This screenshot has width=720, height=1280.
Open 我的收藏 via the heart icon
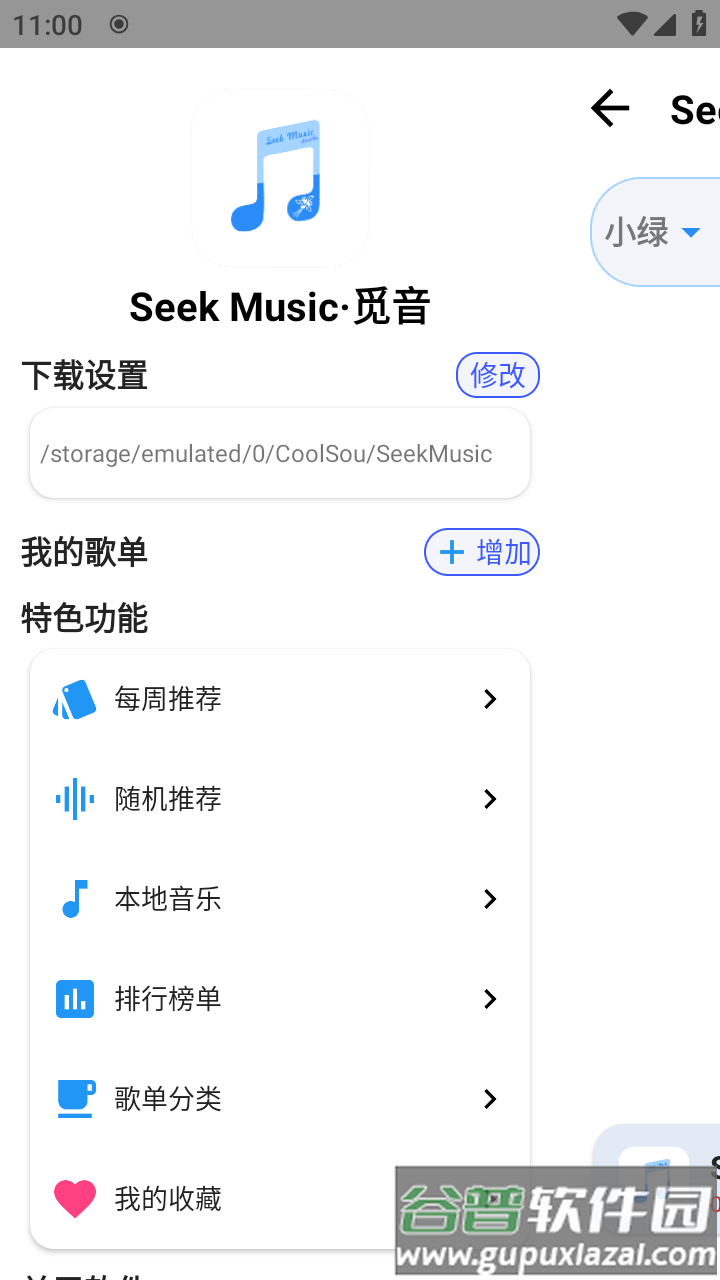coord(75,1199)
